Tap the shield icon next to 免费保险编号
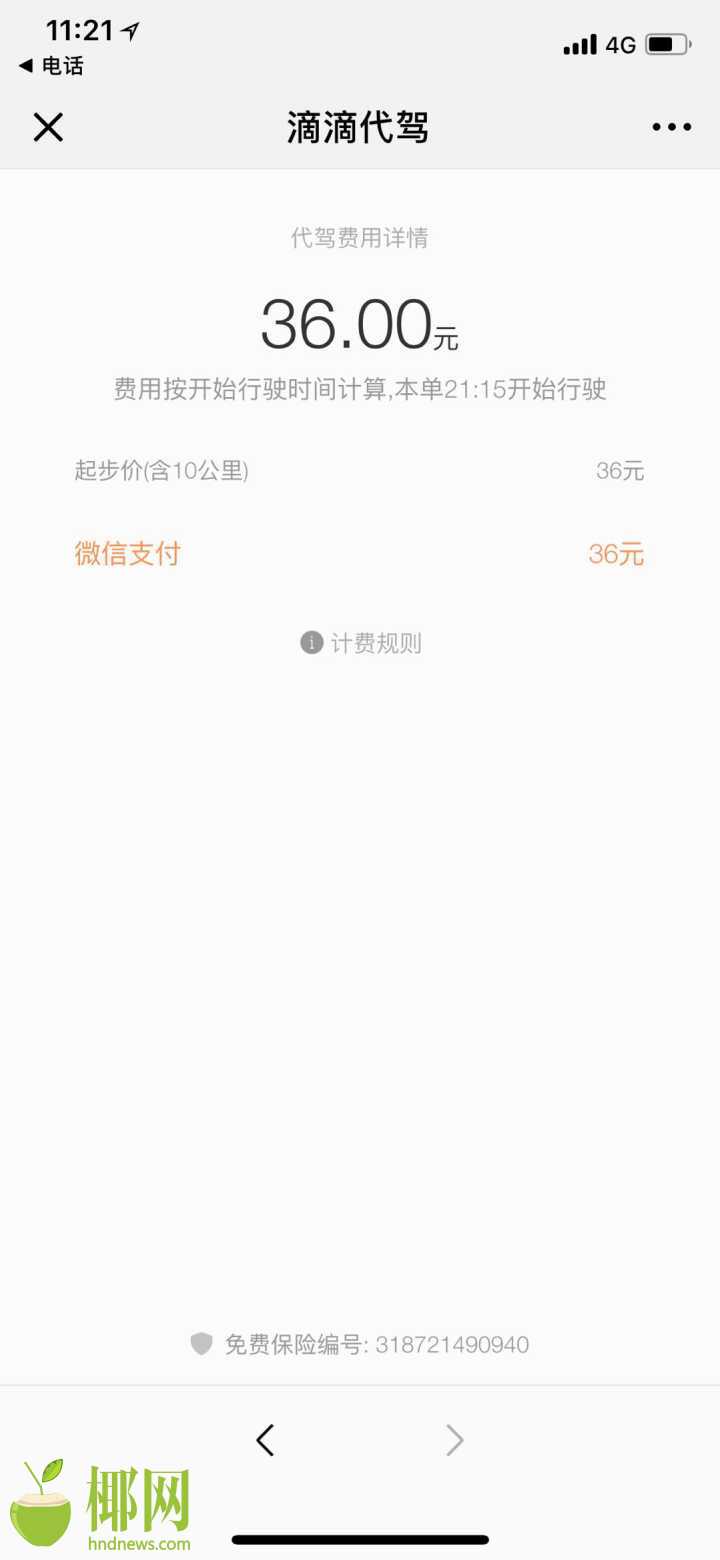 click(203, 1344)
